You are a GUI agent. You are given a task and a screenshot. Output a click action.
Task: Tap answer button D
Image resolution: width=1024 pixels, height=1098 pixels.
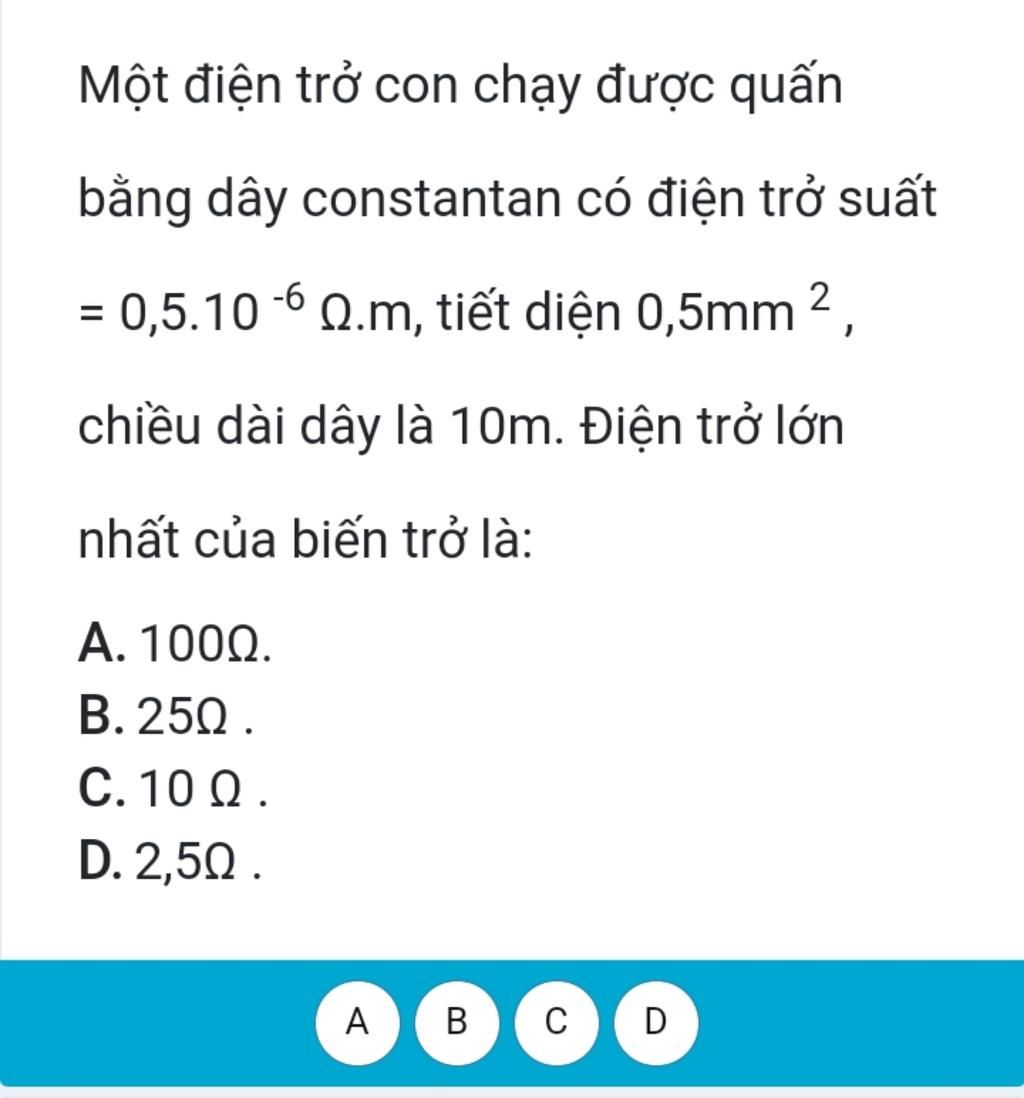[x=655, y=1022]
